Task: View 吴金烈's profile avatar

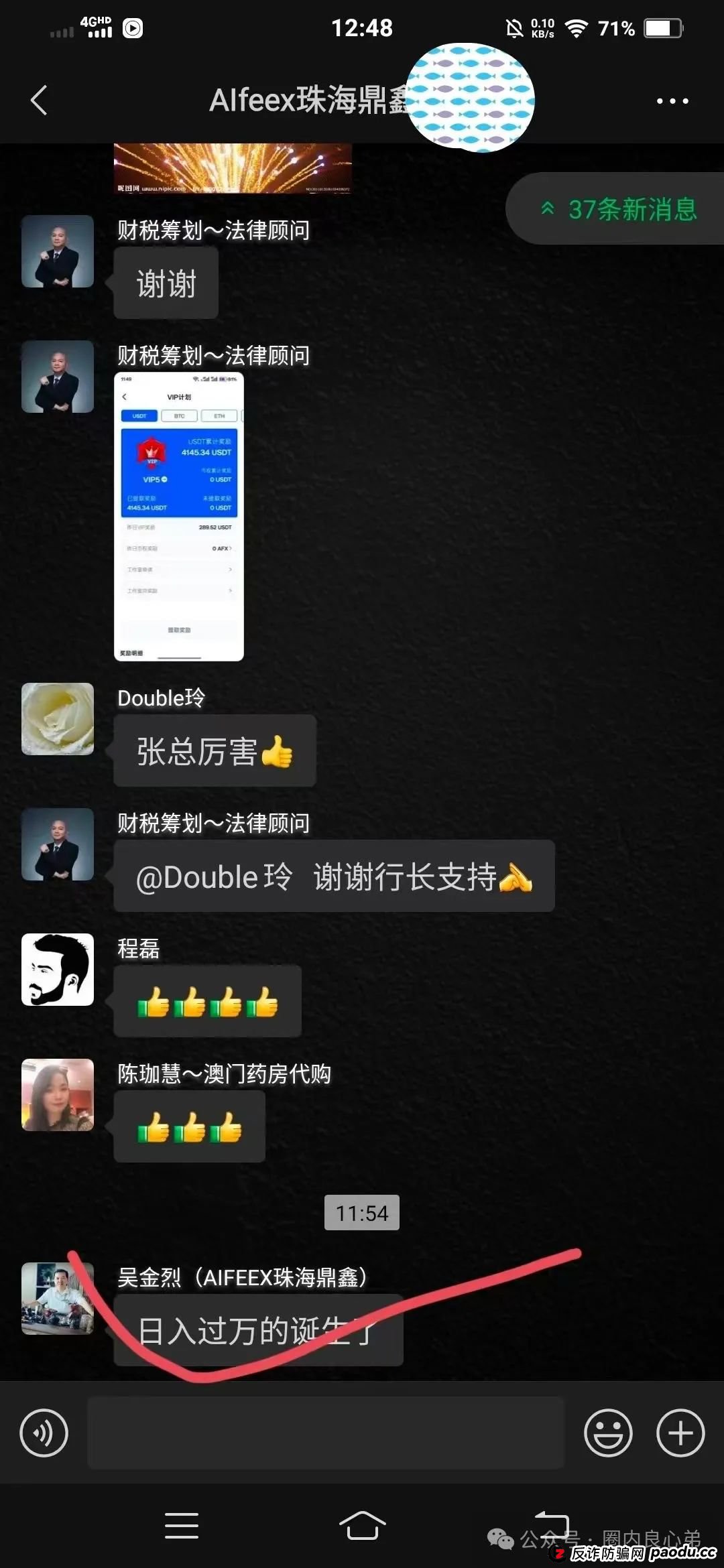Action: [58, 1299]
